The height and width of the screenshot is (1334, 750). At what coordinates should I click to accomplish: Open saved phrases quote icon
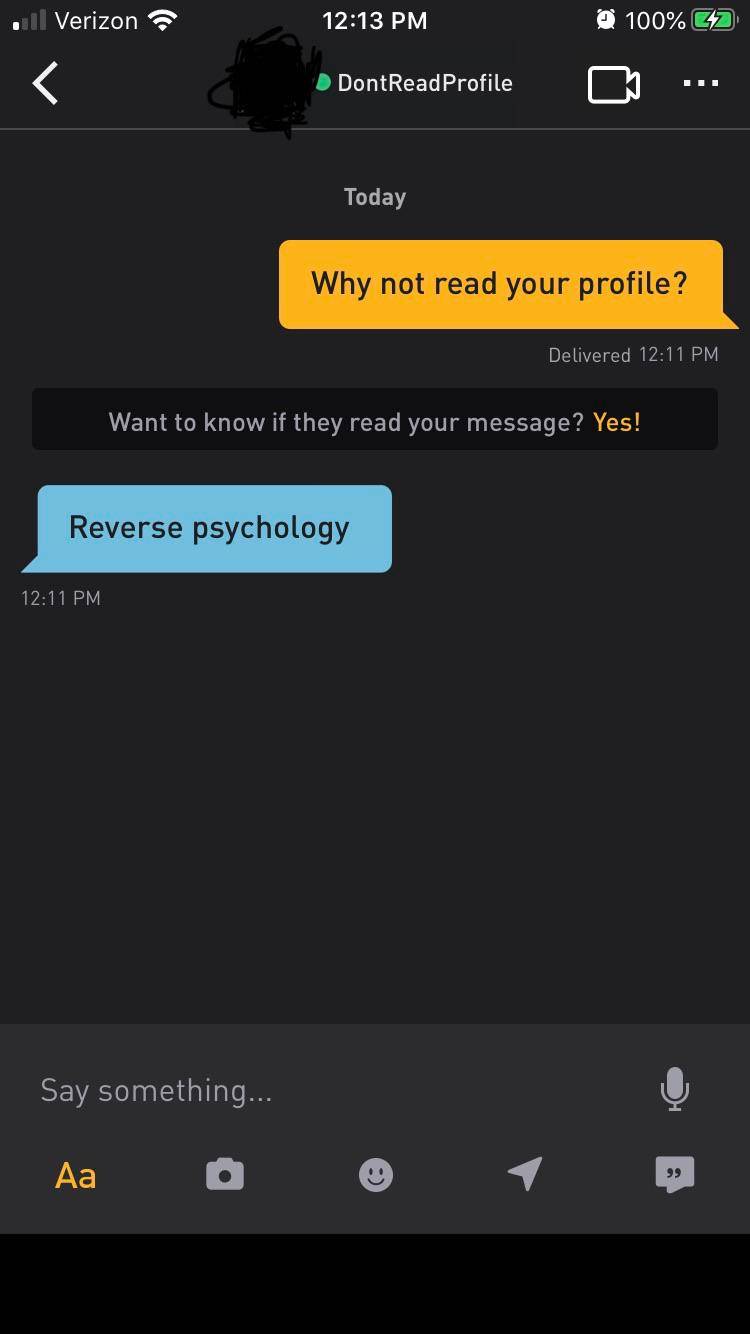[675, 1174]
